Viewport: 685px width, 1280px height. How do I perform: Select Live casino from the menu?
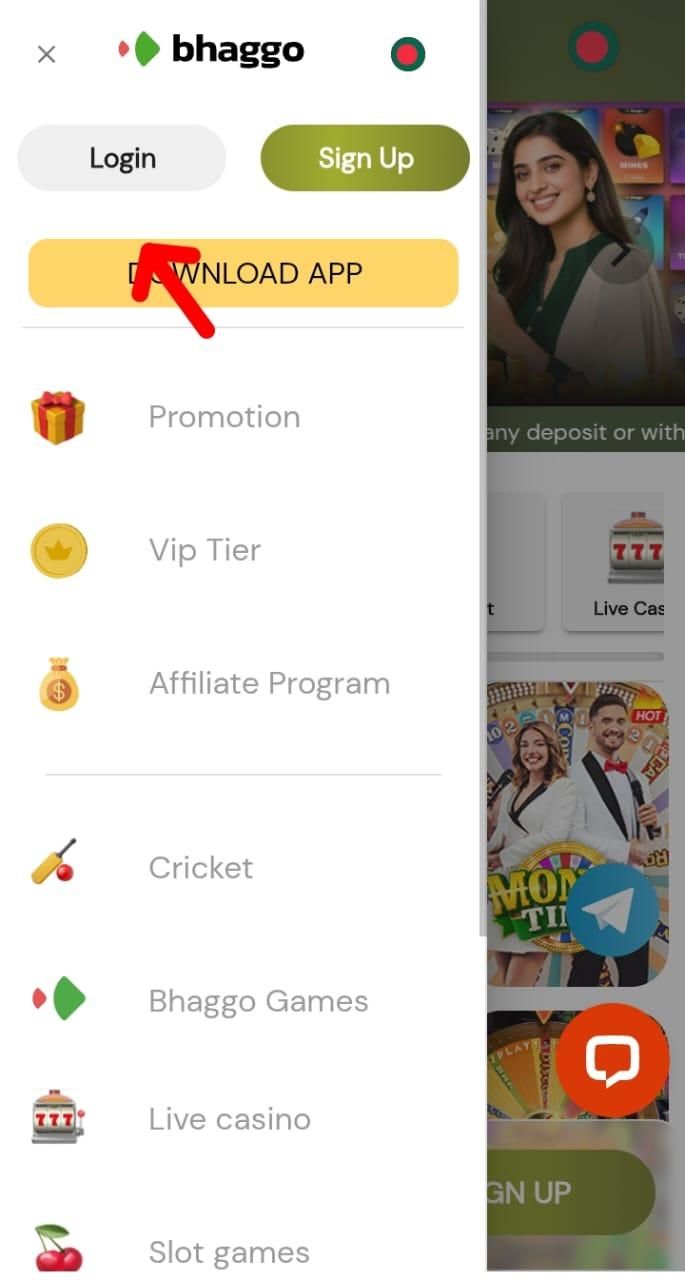(229, 1119)
